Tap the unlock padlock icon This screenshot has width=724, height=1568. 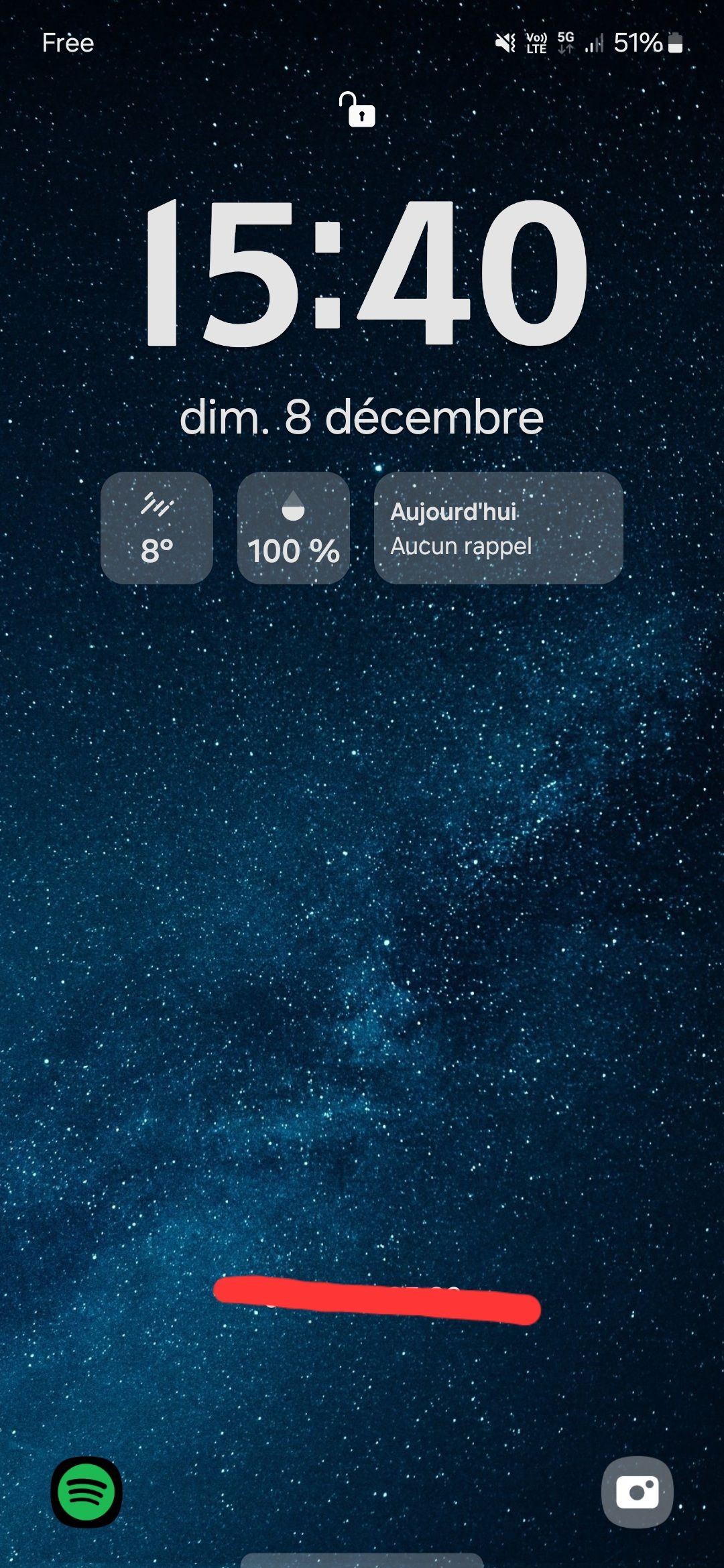click(357, 110)
